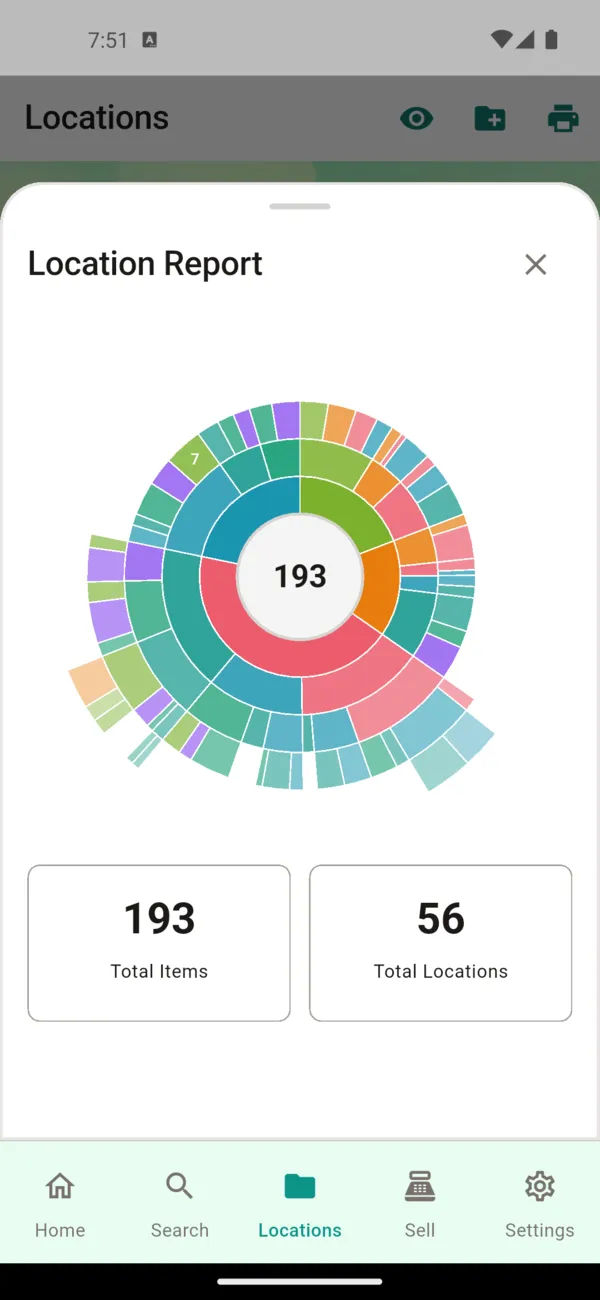Open the Settings tab
The height and width of the screenshot is (1300, 600).
pos(539,1203)
